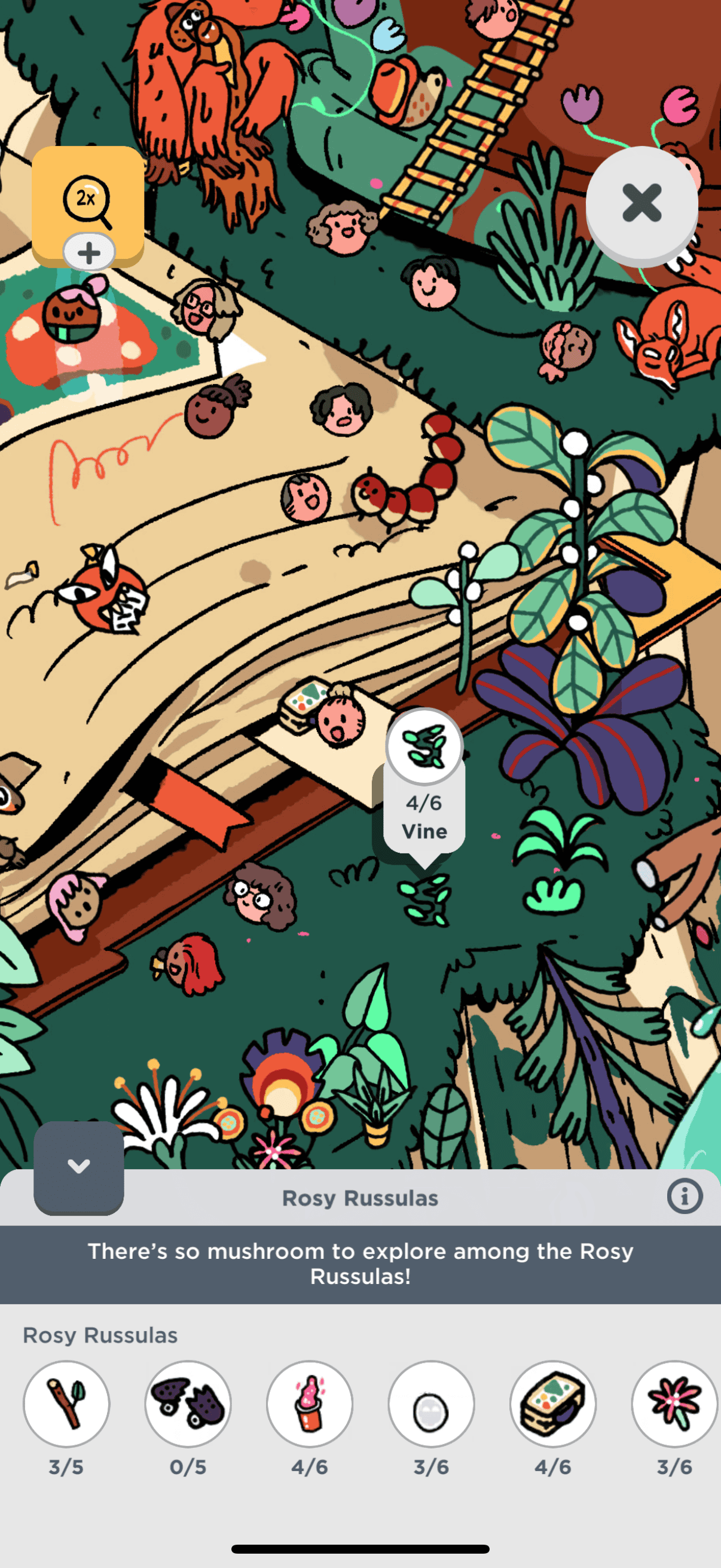Select the sandwich item showing 4/6
721x1568 pixels.
pyautogui.click(x=552, y=1404)
